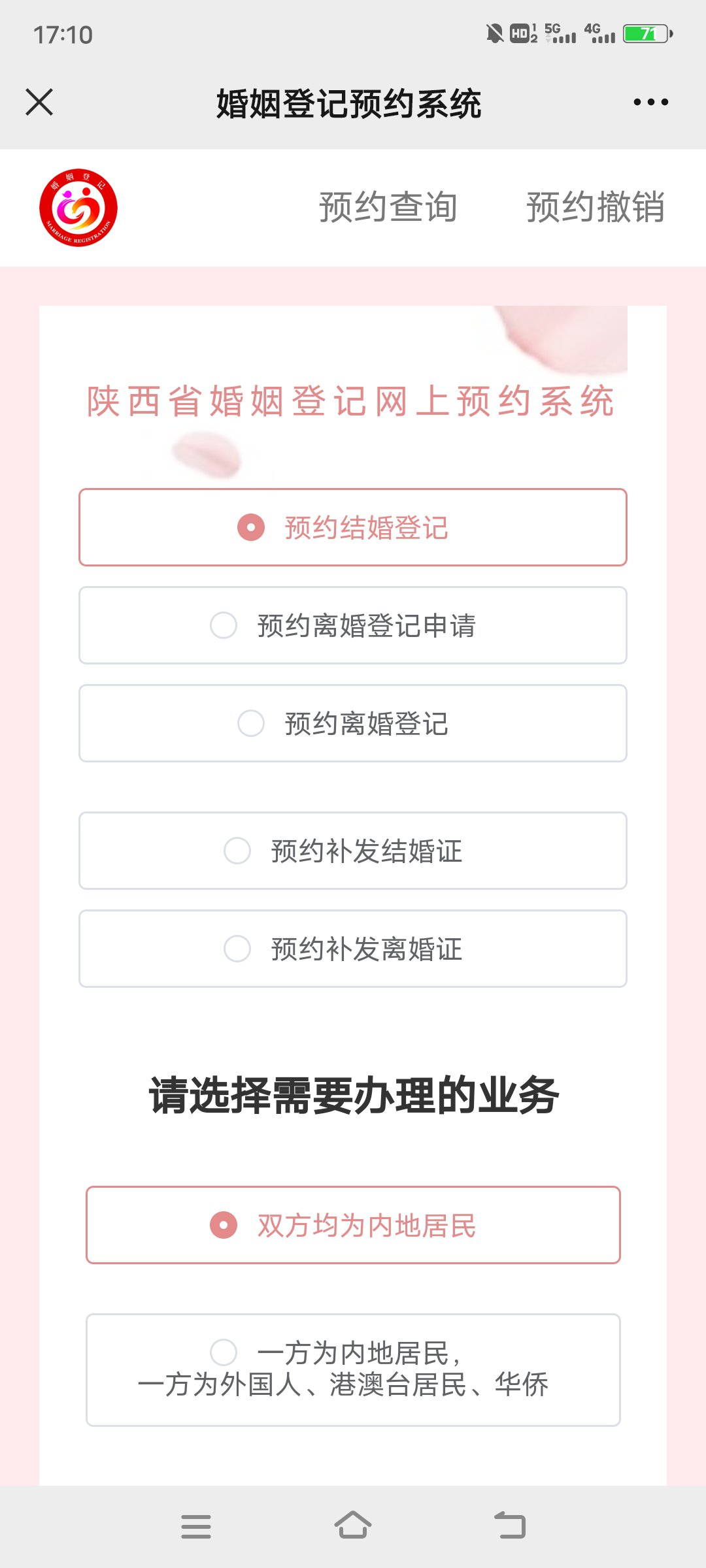706x1568 pixels.
Task: Close the 婚姻登记预约系统 page
Action: click(39, 103)
